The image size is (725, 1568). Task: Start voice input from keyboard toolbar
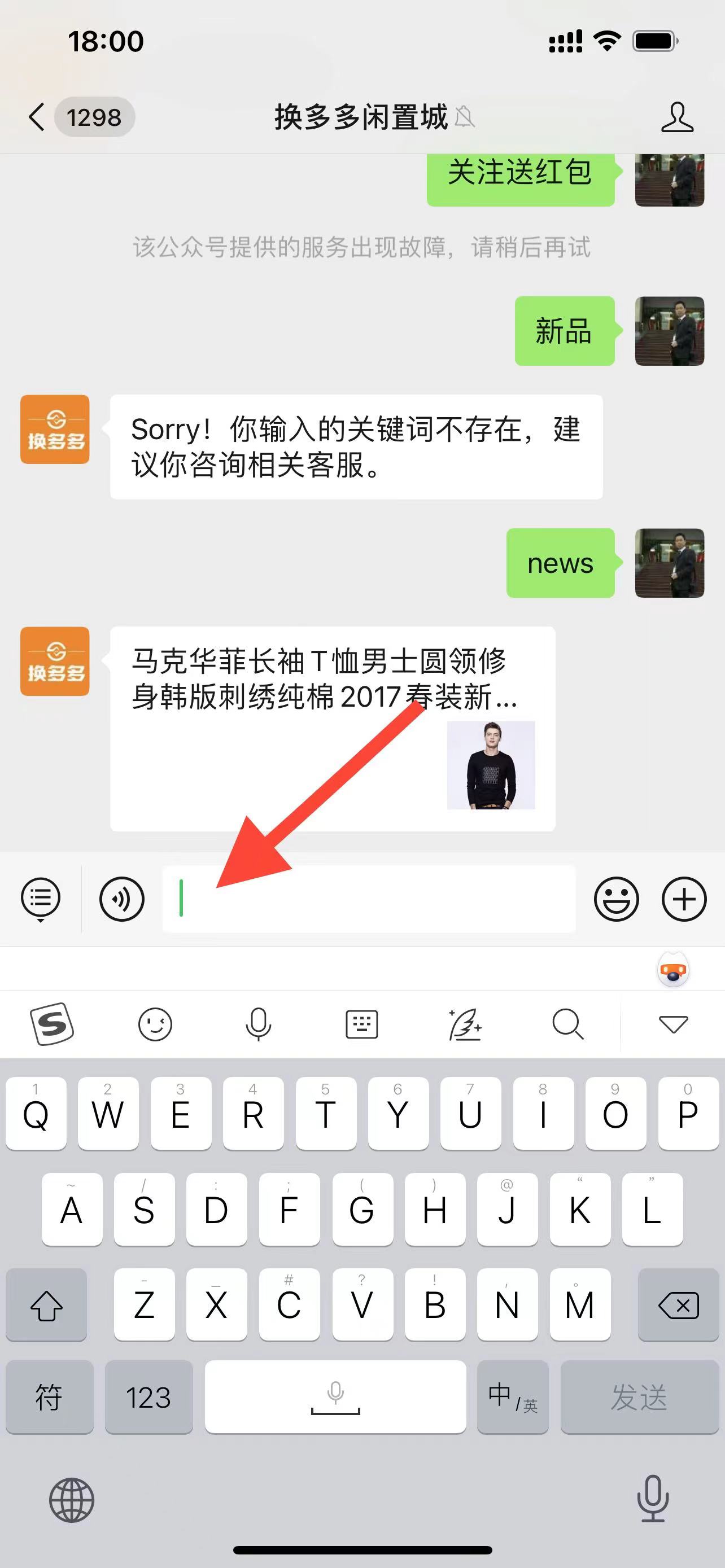click(x=258, y=1024)
